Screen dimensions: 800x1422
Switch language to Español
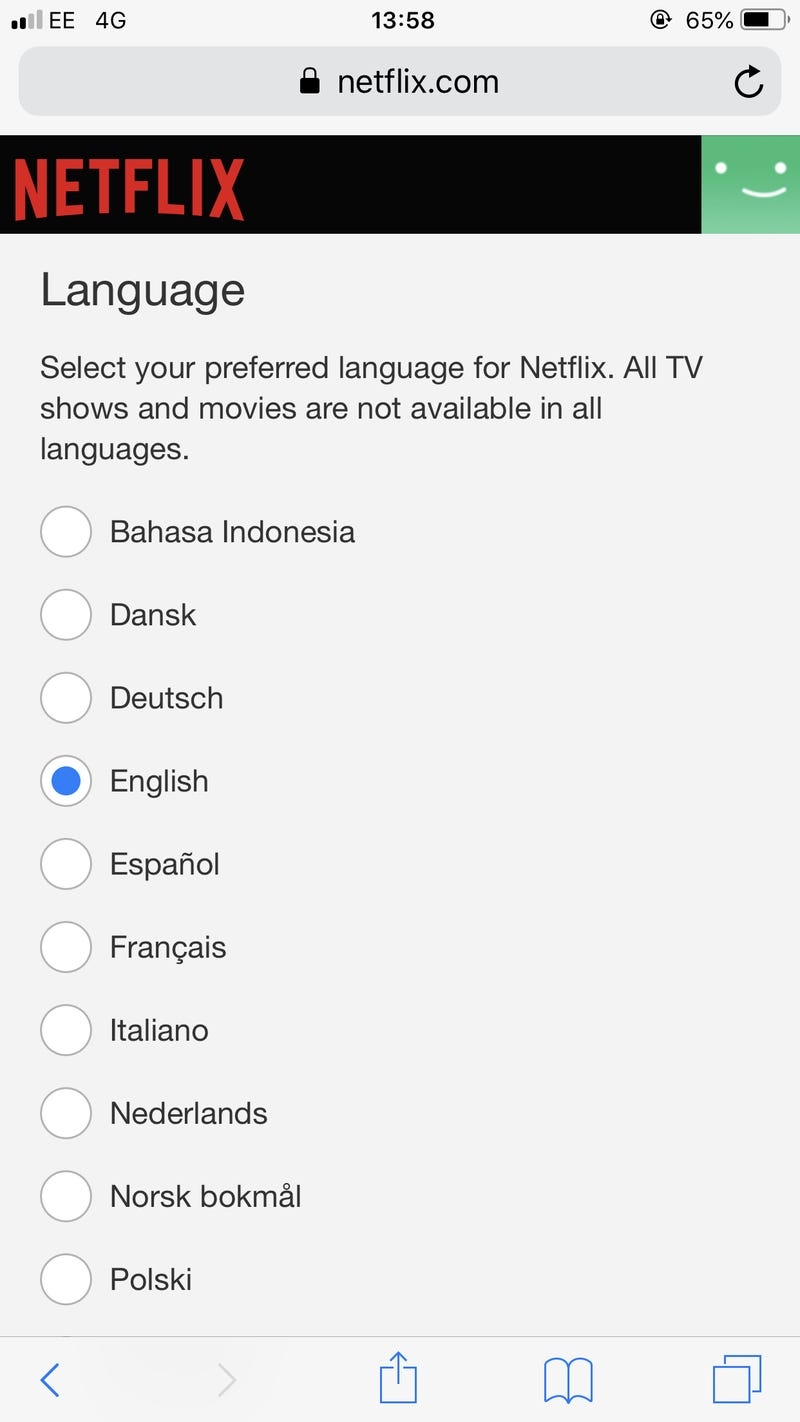point(66,864)
